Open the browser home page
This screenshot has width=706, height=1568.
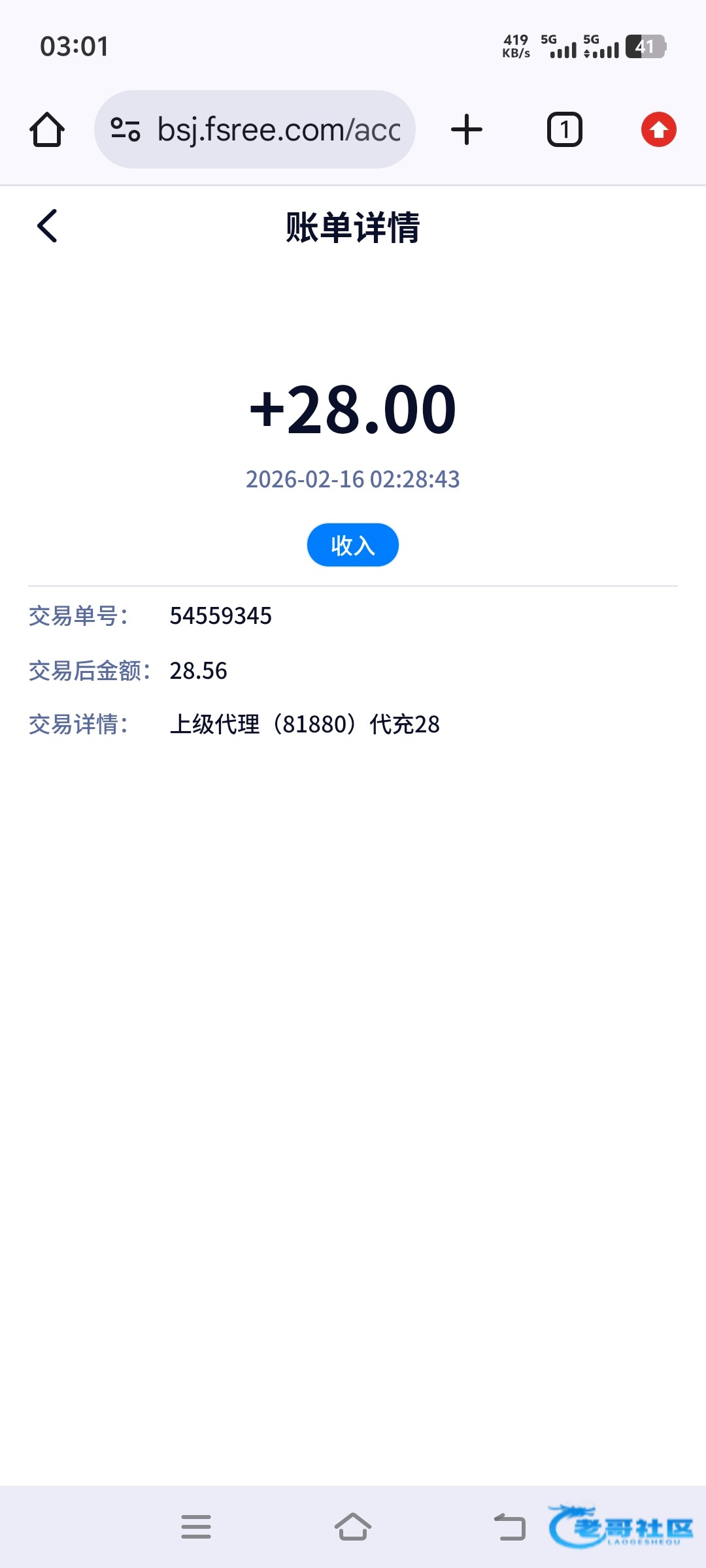tap(47, 129)
